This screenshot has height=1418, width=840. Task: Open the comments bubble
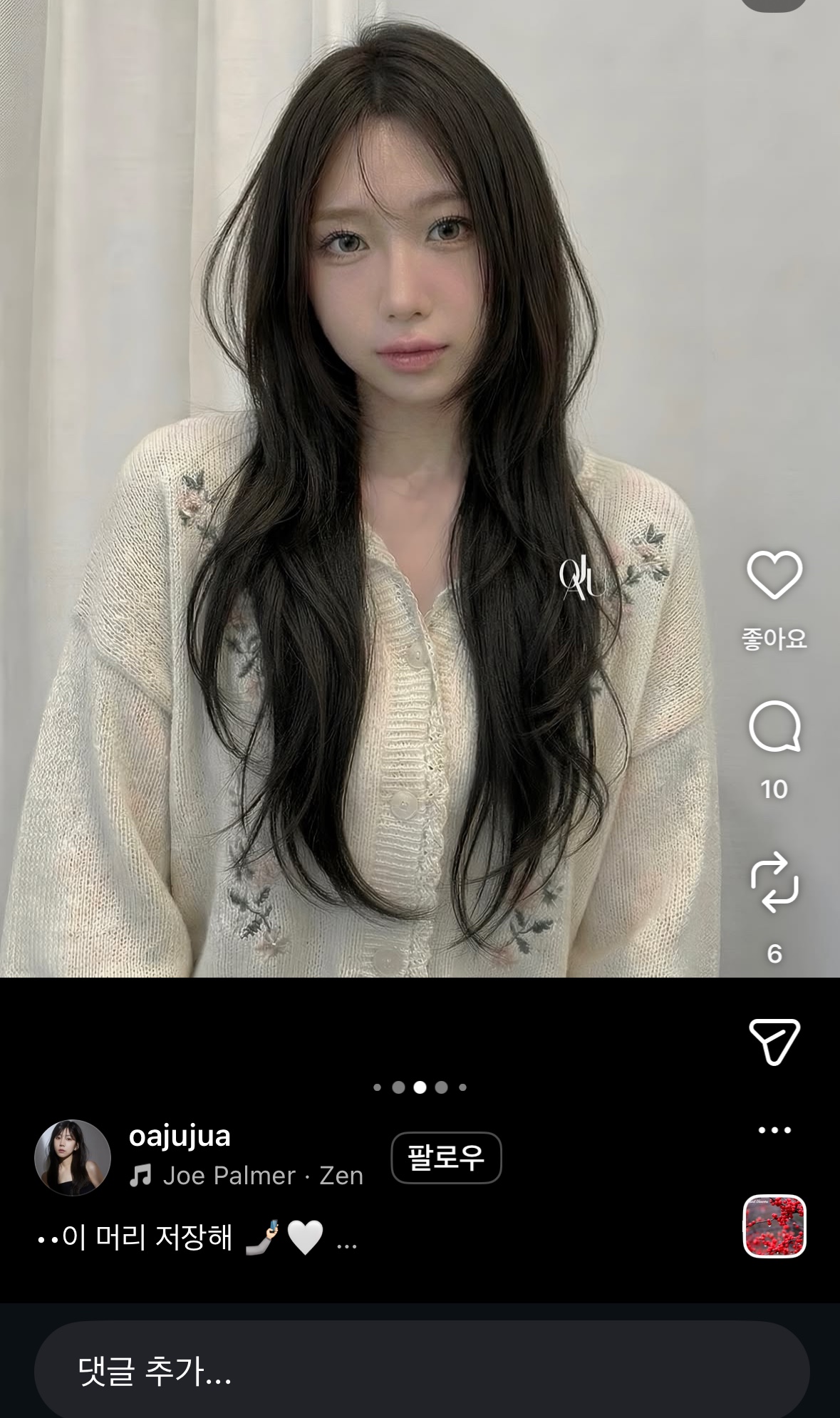[x=774, y=727]
